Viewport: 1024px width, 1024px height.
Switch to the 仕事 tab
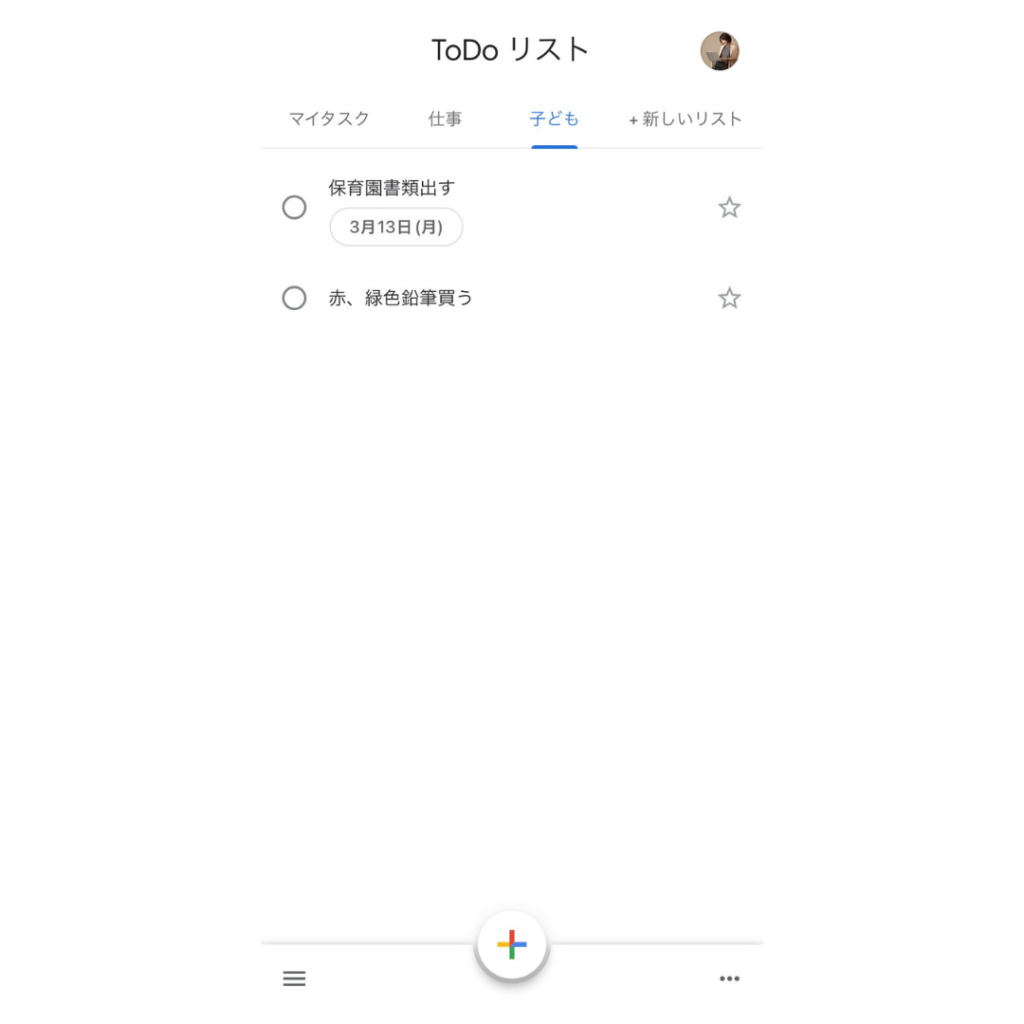(x=445, y=119)
